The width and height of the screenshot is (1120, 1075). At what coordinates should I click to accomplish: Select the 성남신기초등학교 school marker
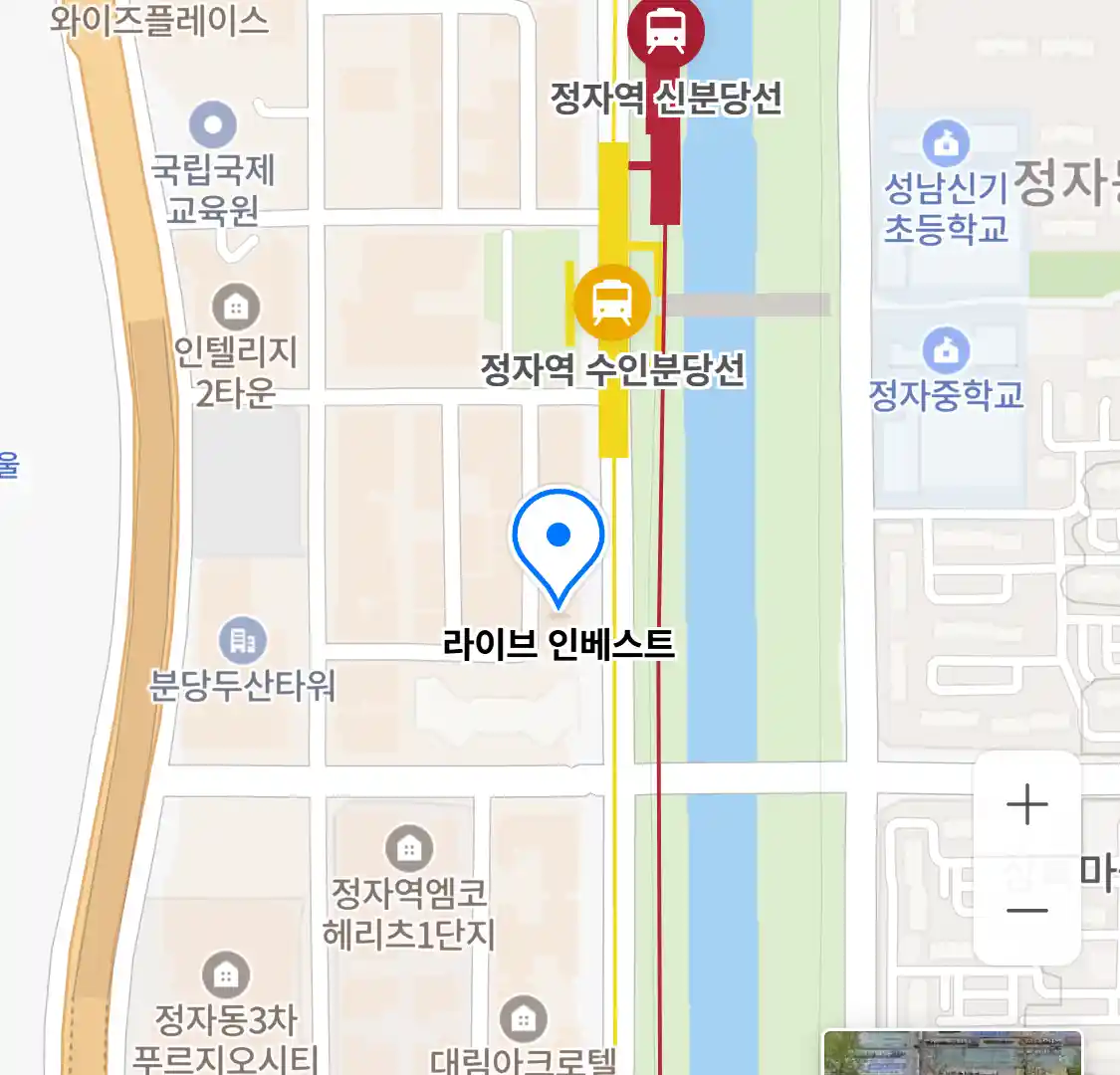946,144
